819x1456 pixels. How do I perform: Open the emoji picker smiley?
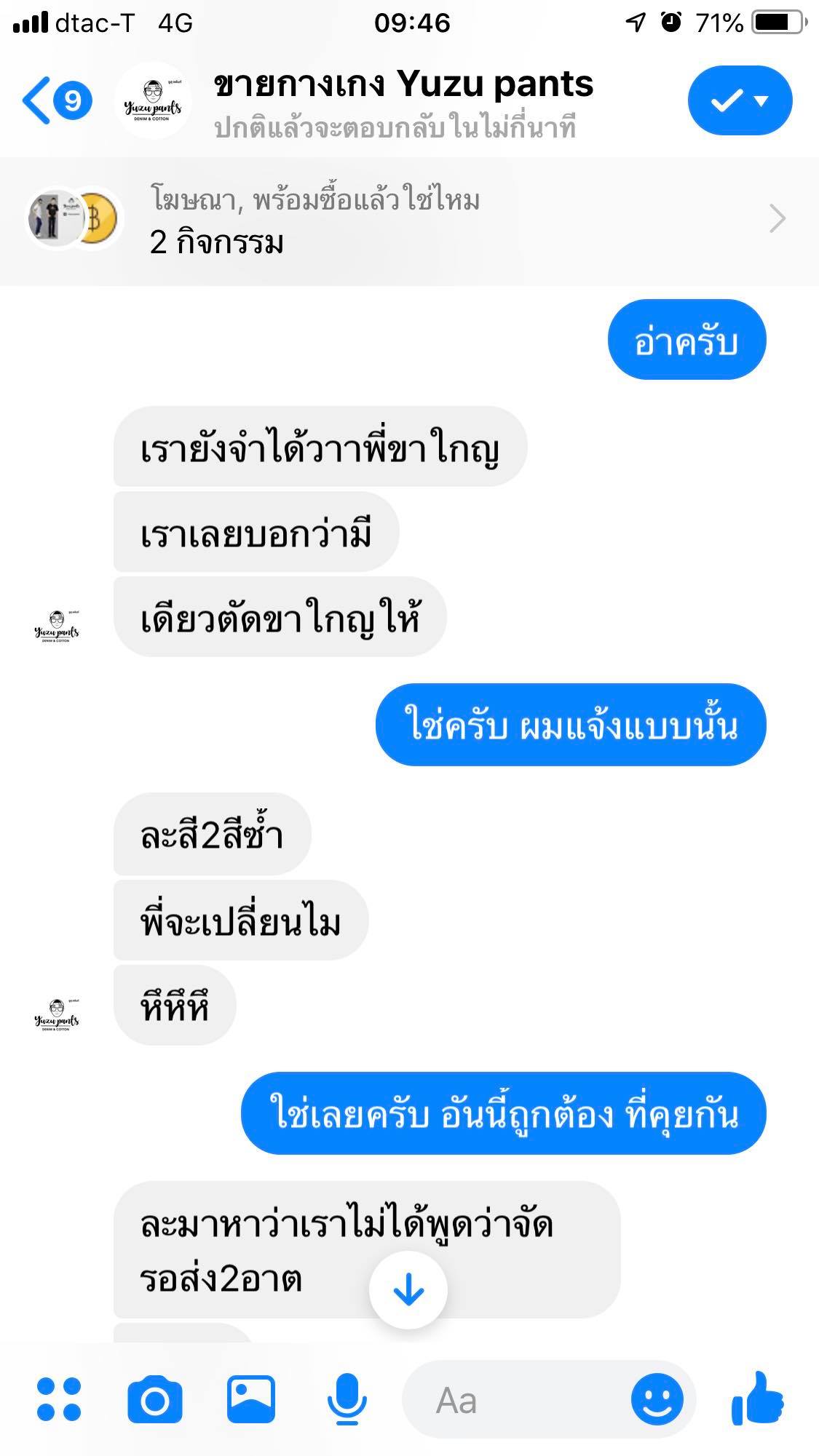point(657,1399)
